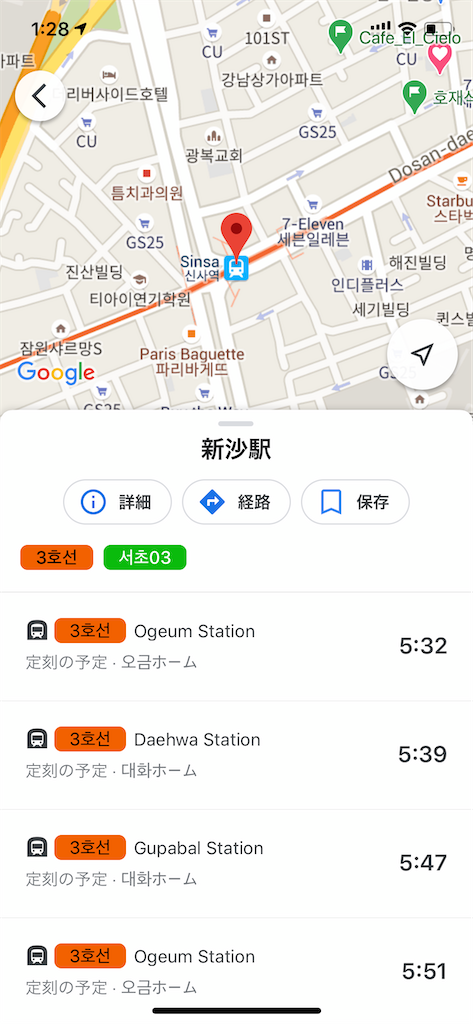Viewport: 473px width, 1024px height.
Task: Go back using the arrow button
Action: 40,96
